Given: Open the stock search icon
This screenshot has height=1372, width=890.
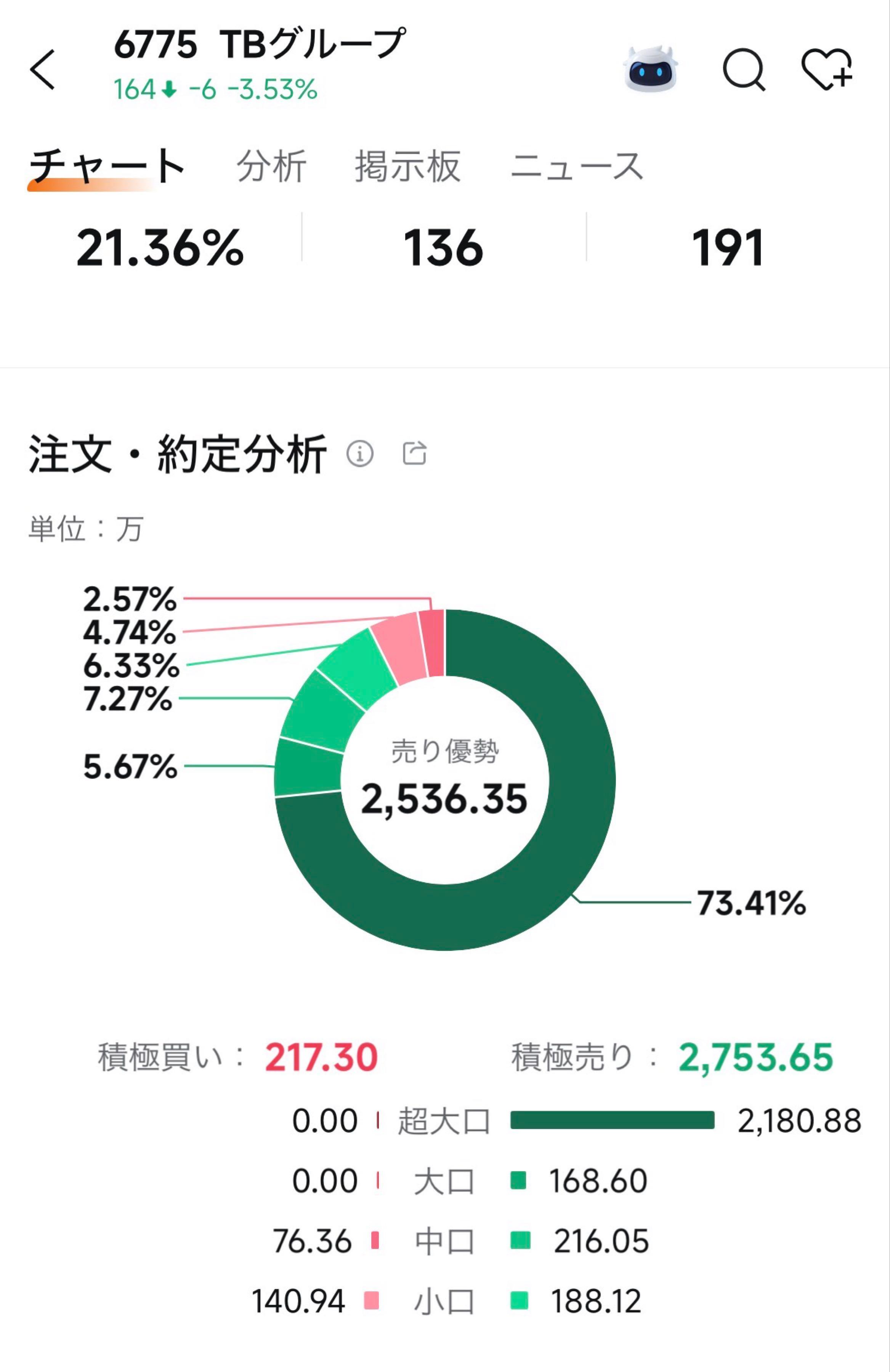Looking at the screenshot, I should 744,69.
